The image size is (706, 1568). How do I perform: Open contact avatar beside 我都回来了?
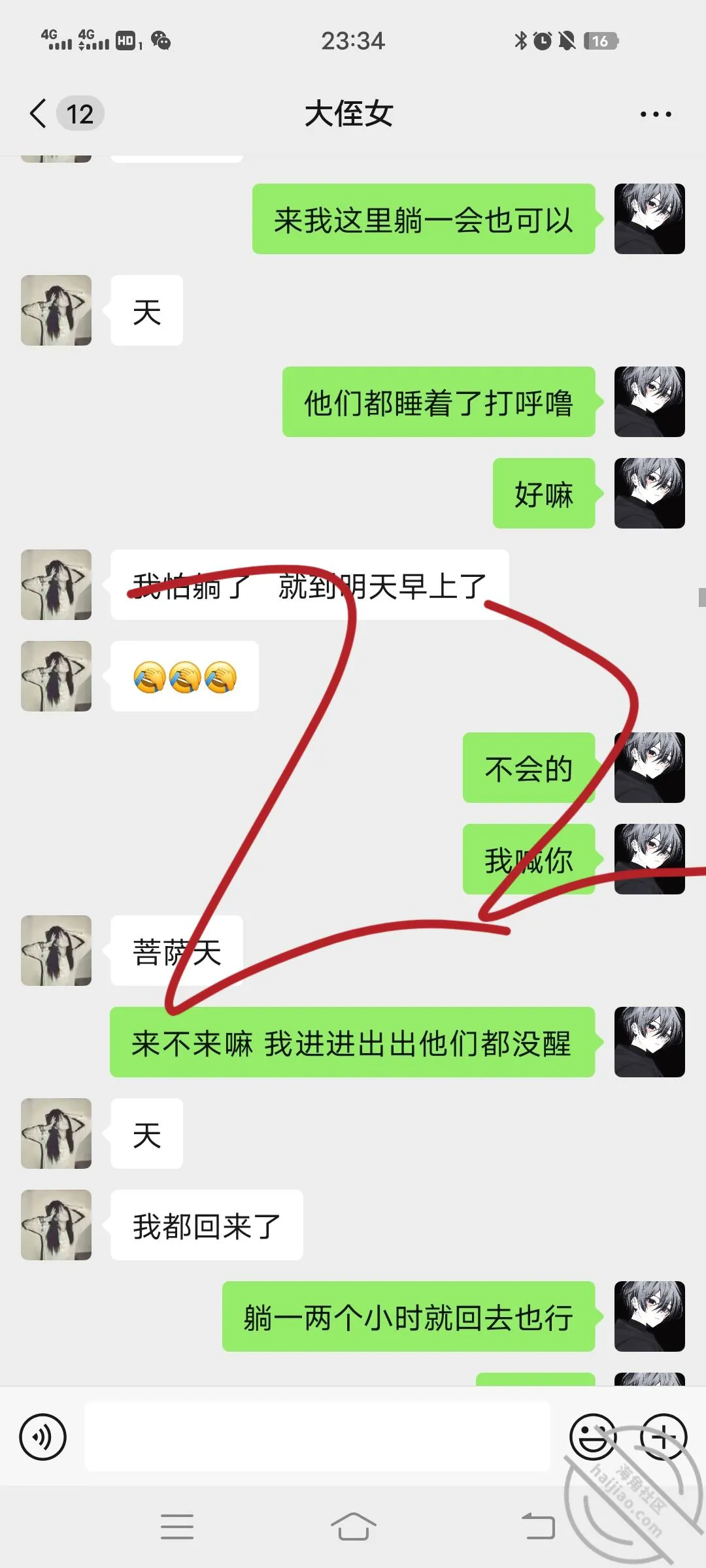coord(56,1225)
